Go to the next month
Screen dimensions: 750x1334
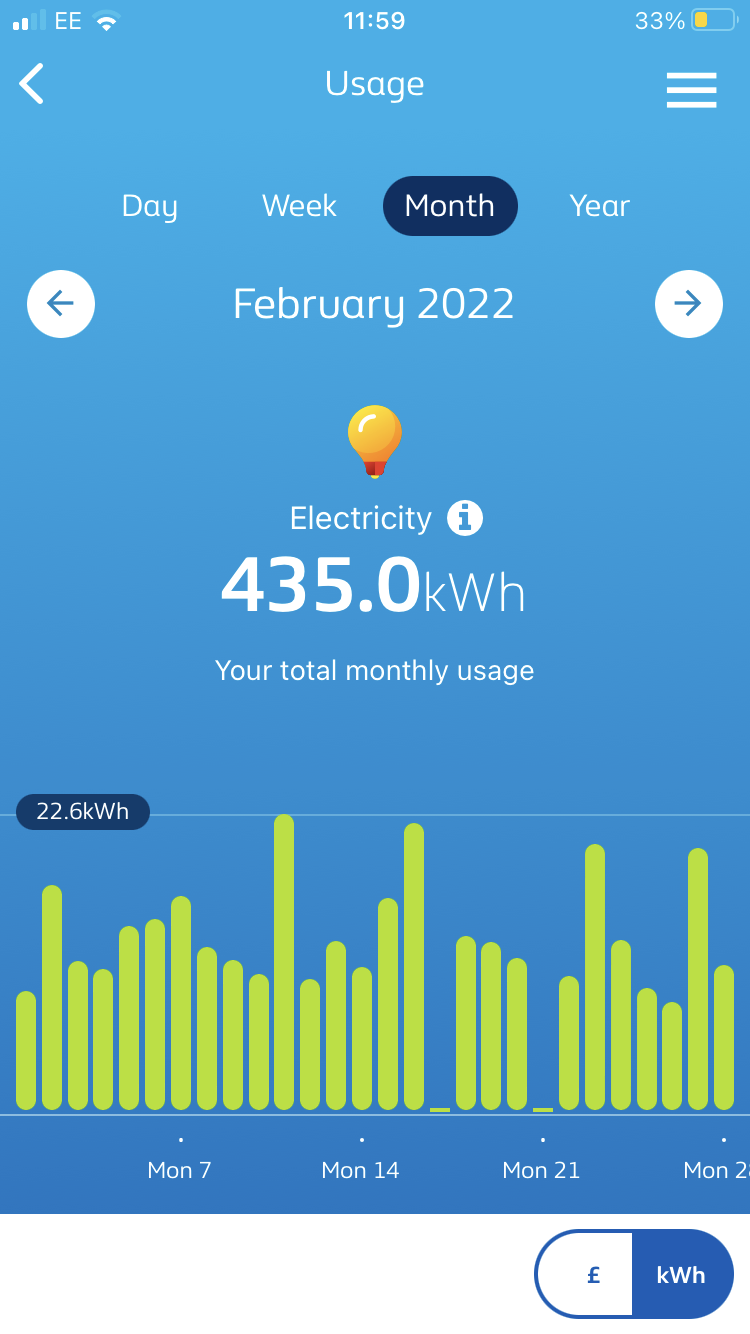click(x=689, y=304)
